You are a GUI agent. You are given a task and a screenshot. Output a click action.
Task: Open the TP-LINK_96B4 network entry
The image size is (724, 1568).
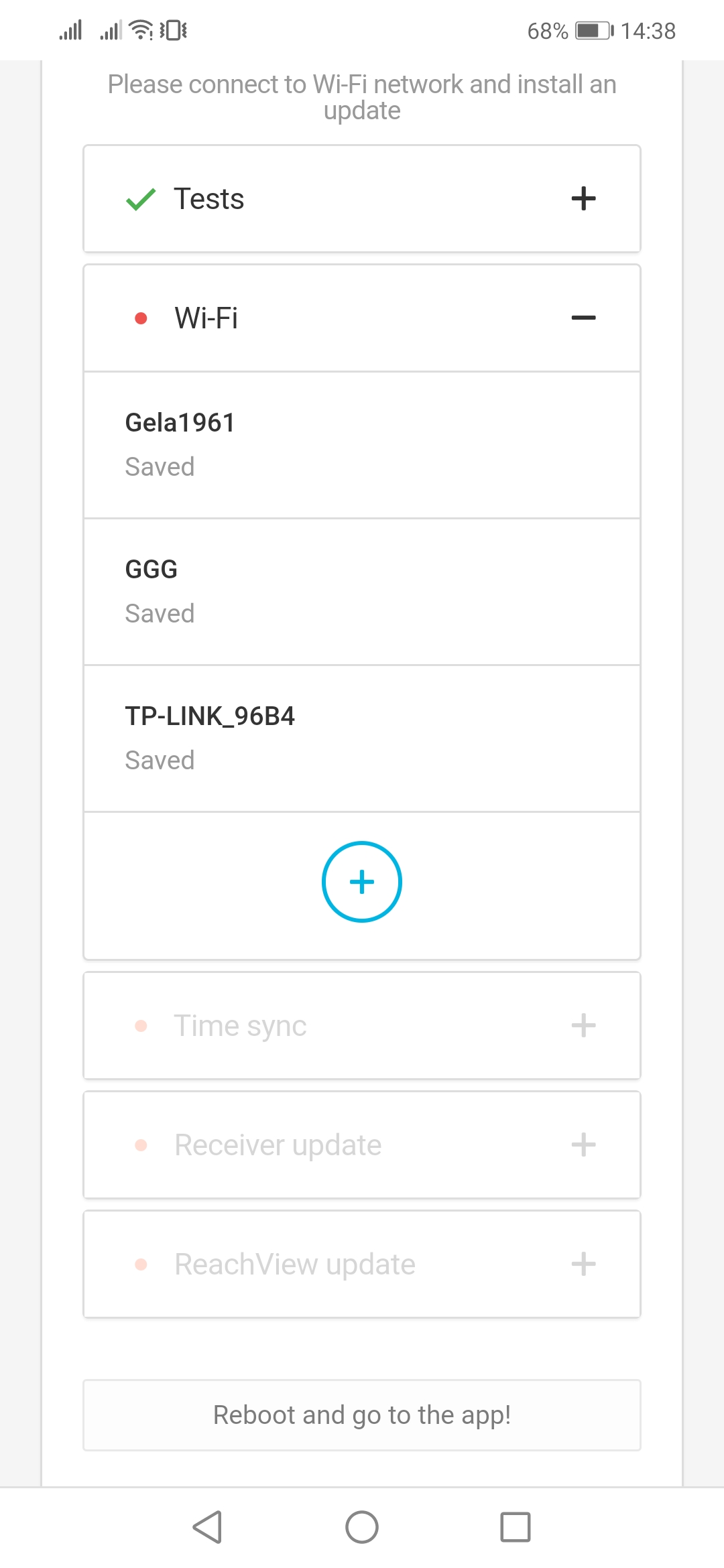(362, 738)
